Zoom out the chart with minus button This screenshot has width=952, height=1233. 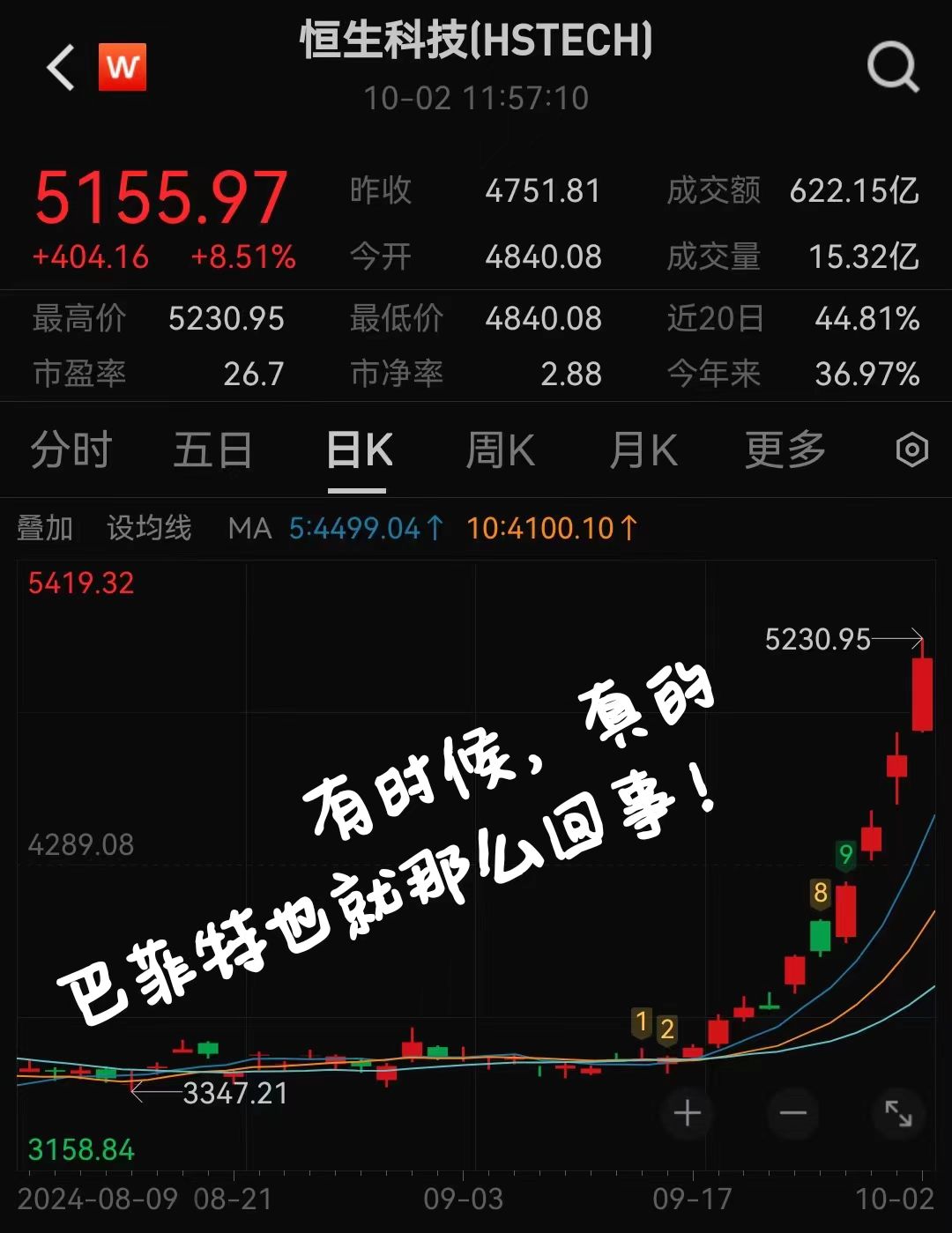point(792,1114)
